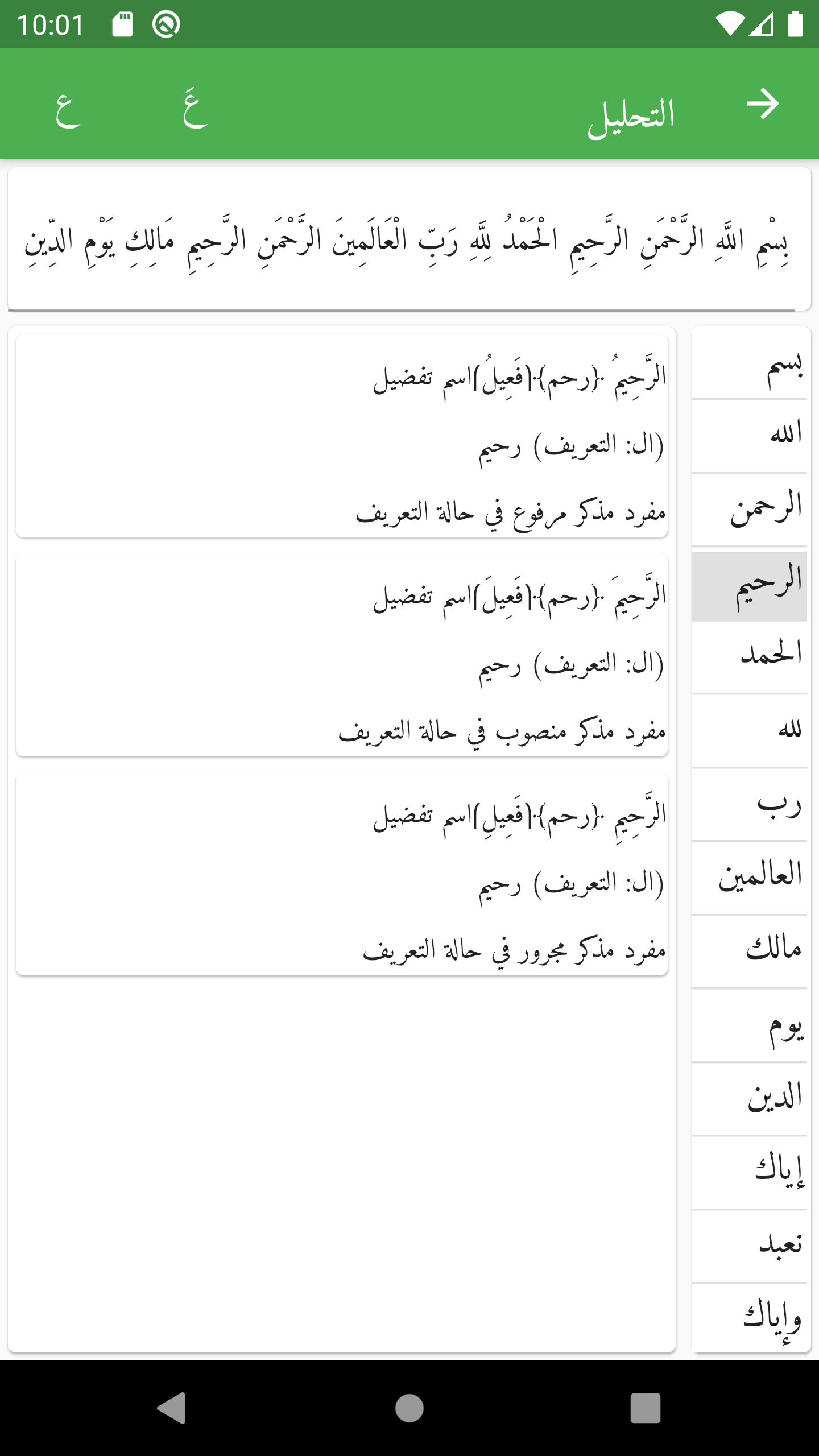Select the word لله in the list
Screen dimensions: 819x1456
tap(750, 730)
